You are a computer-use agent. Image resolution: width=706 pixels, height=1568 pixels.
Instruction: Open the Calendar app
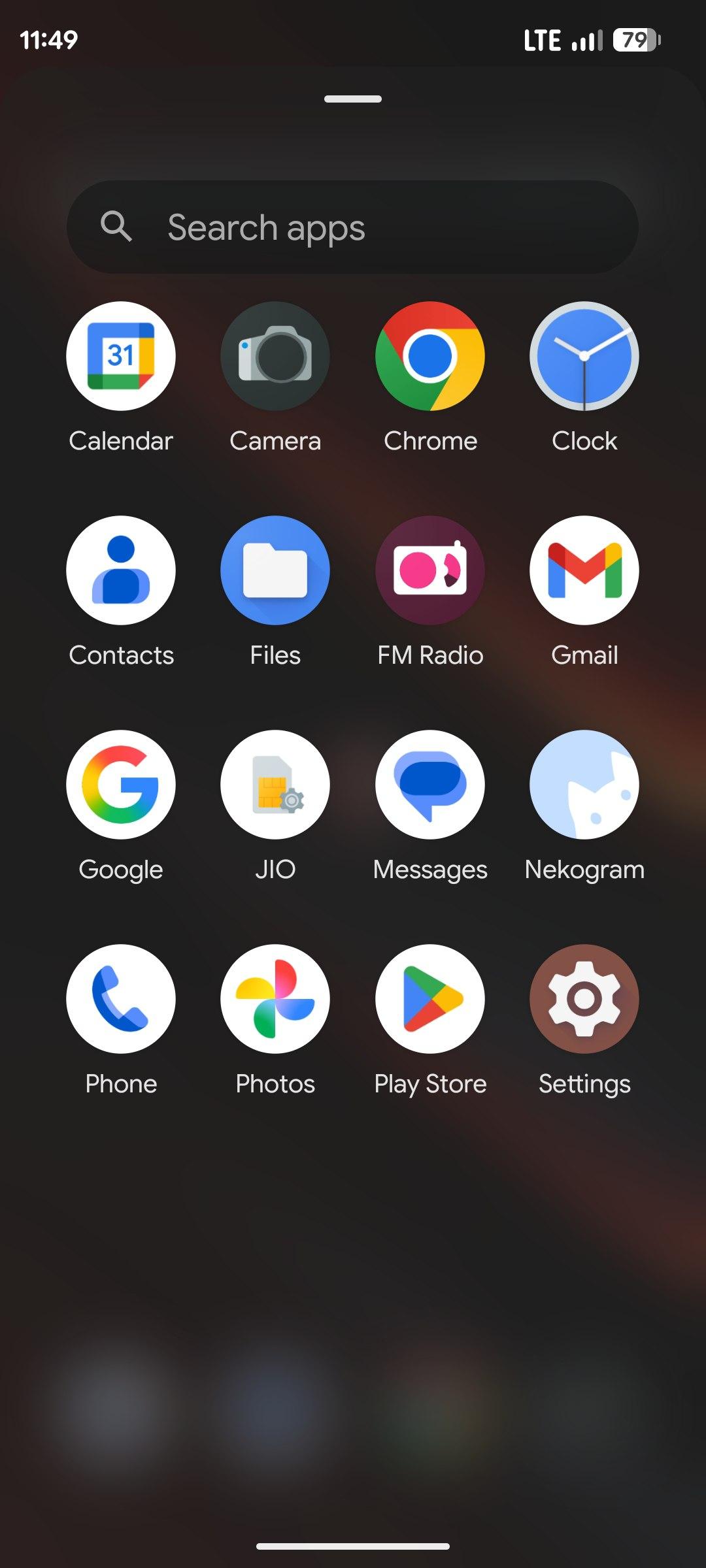(121, 356)
